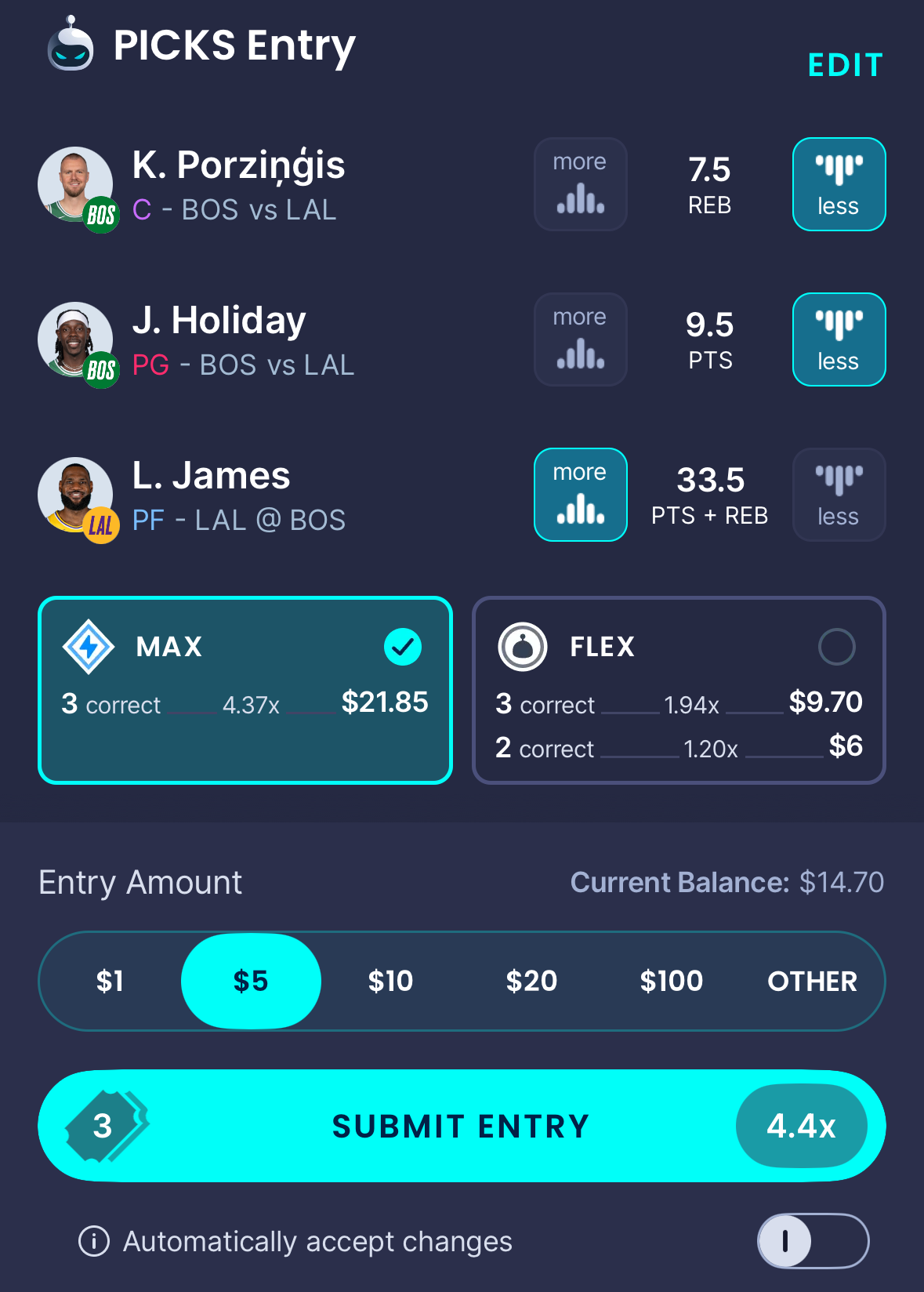Image resolution: width=924 pixels, height=1292 pixels.
Task: Set entry amount to $5
Action: [251, 981]
